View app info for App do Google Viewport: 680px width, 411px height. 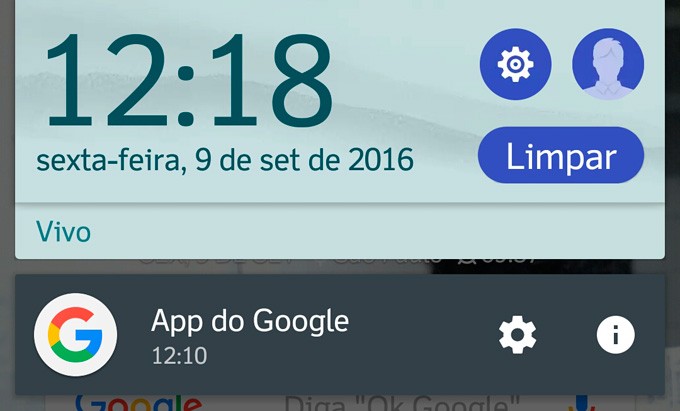point(615,335)
